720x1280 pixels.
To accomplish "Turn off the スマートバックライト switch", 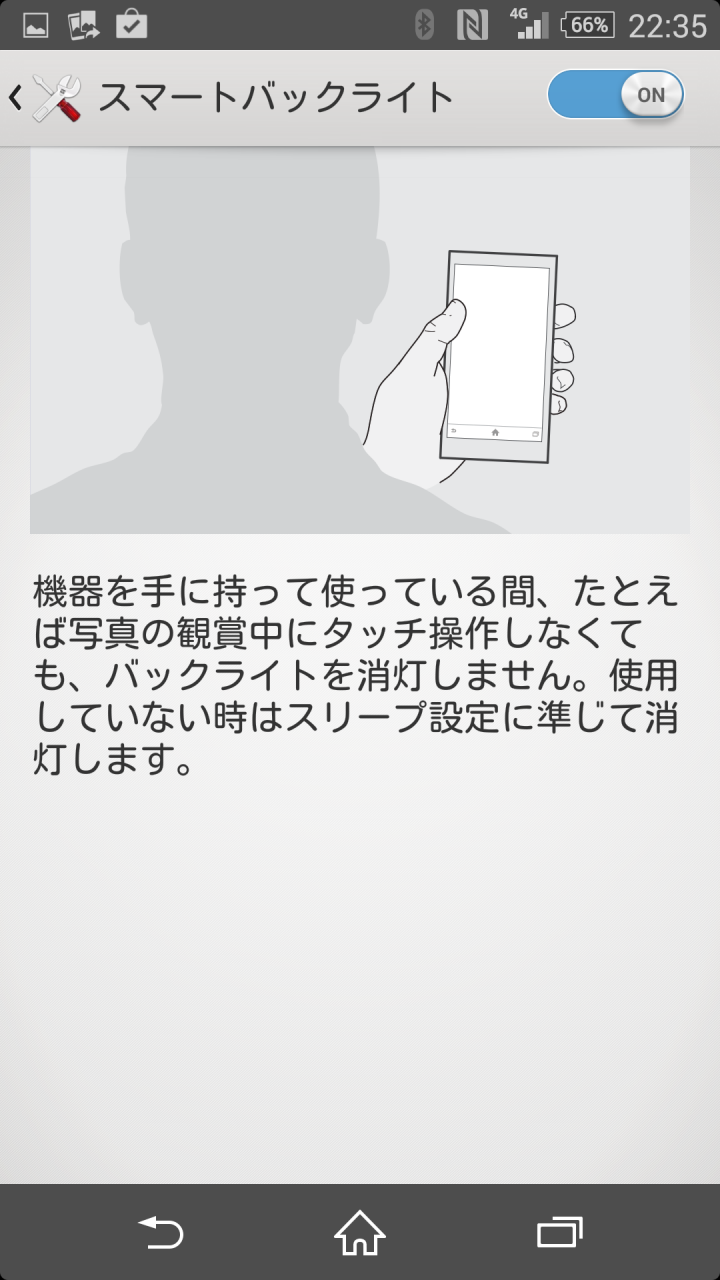I will [x=616, y=96].
